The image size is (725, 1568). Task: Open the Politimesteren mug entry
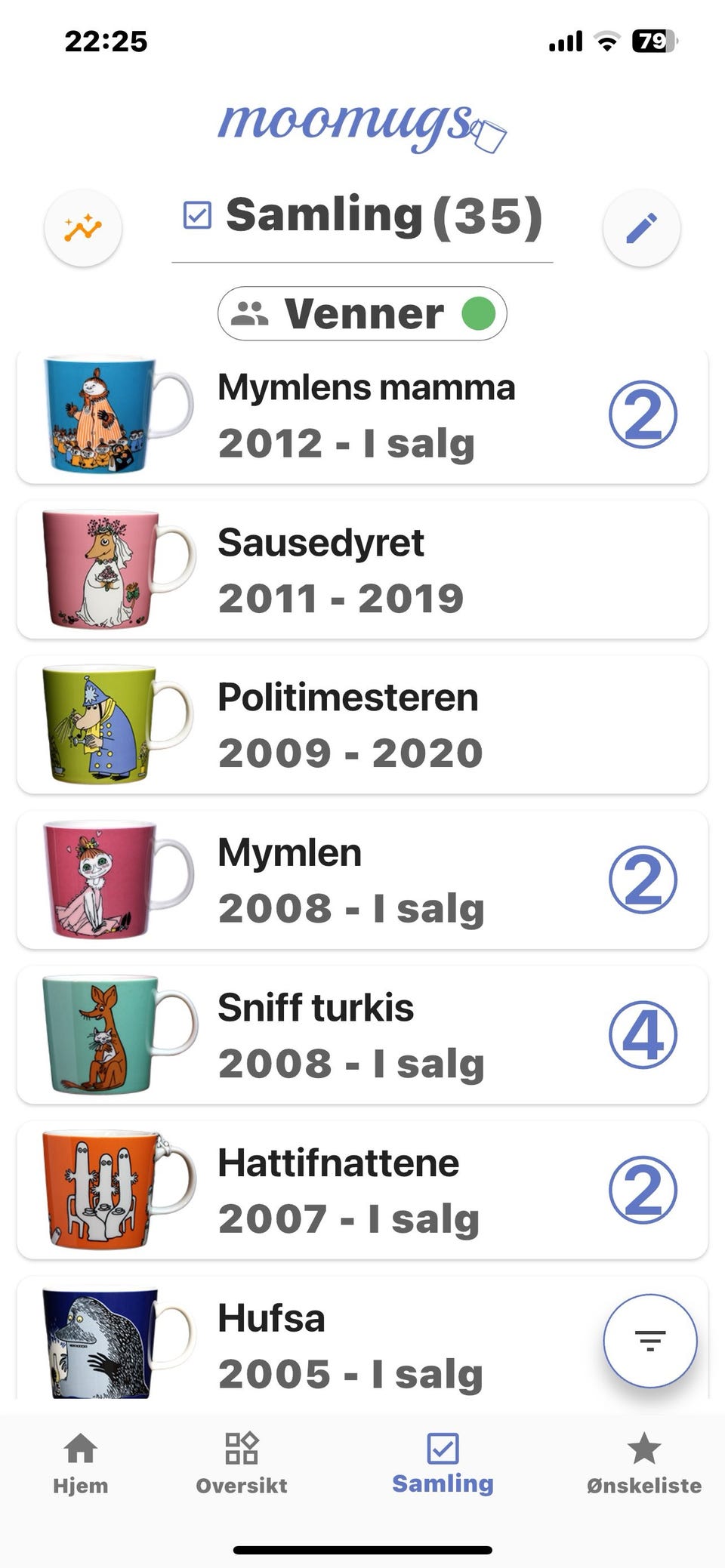coord(362,723)
